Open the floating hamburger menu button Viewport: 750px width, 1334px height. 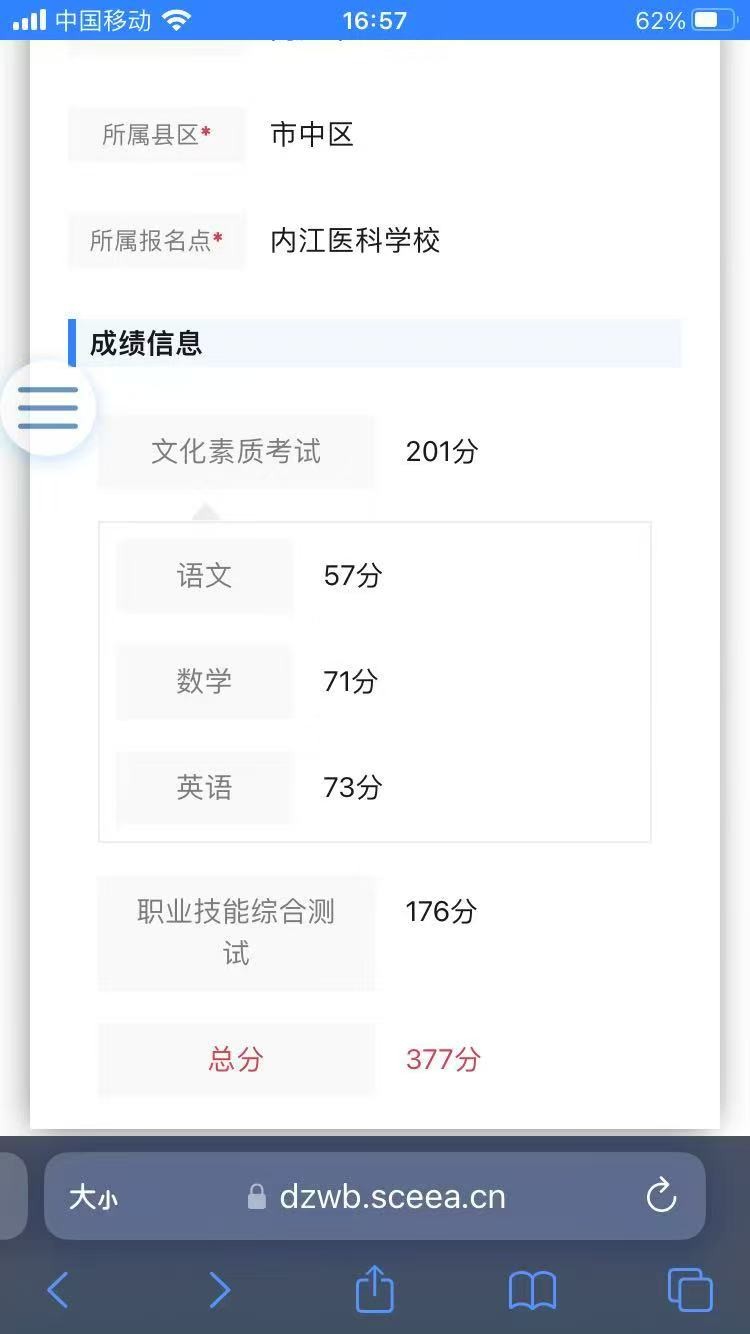[47, 408]
